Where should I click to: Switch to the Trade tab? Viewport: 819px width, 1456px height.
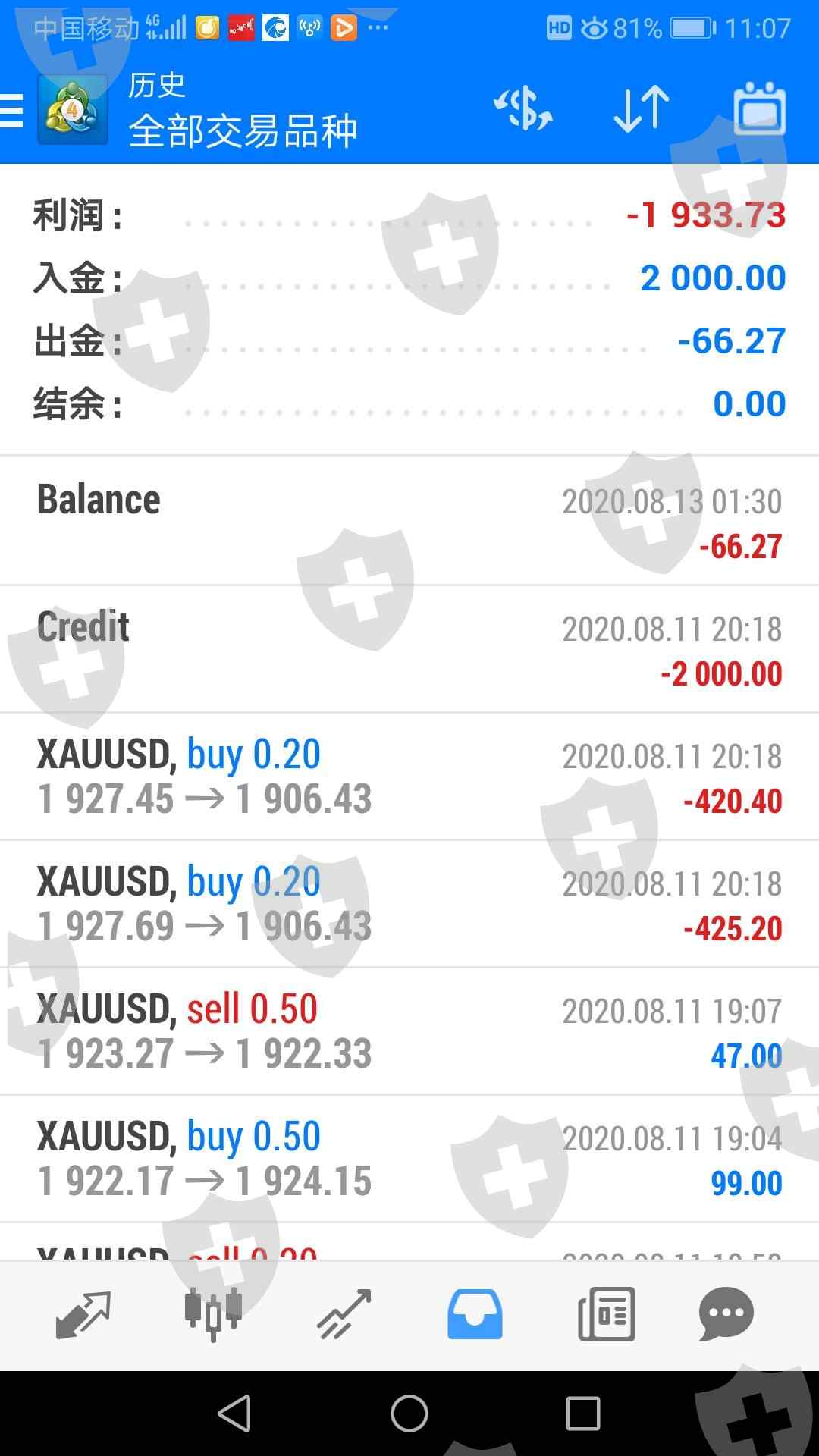click(x=344, y=1314)
